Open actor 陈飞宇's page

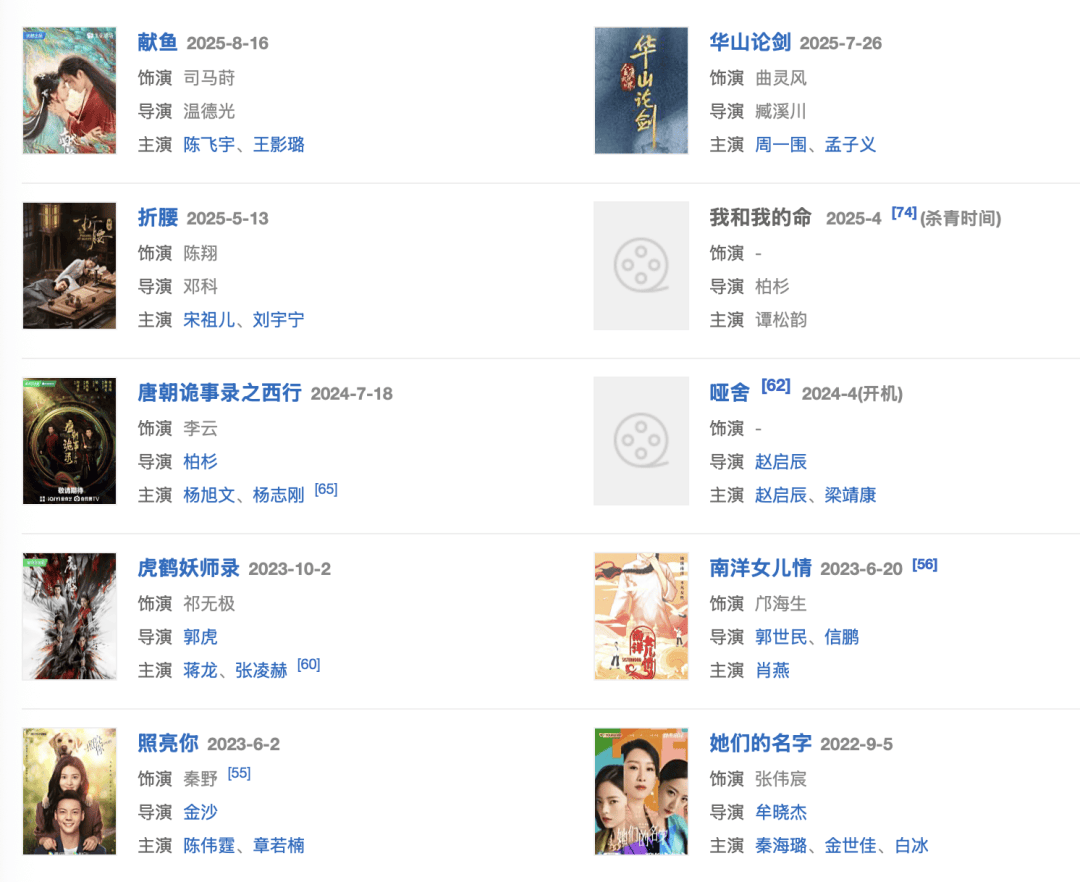209,145
